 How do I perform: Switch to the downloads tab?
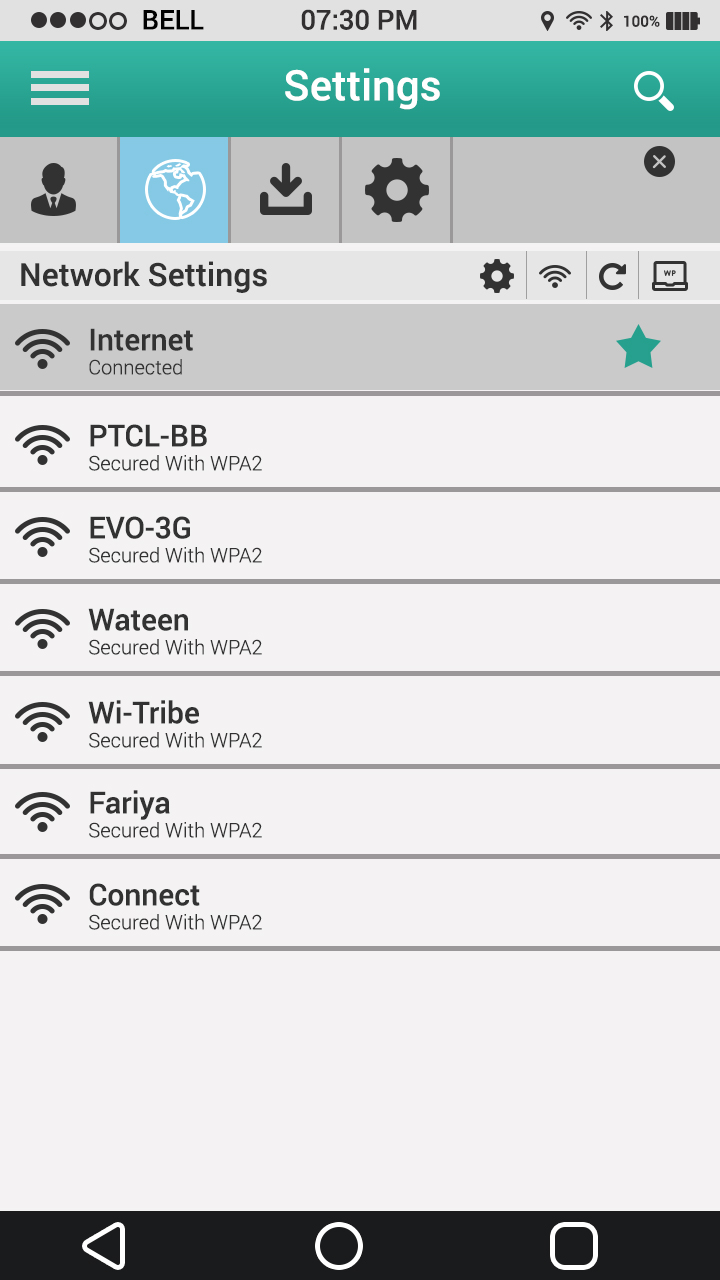point(286,190)
